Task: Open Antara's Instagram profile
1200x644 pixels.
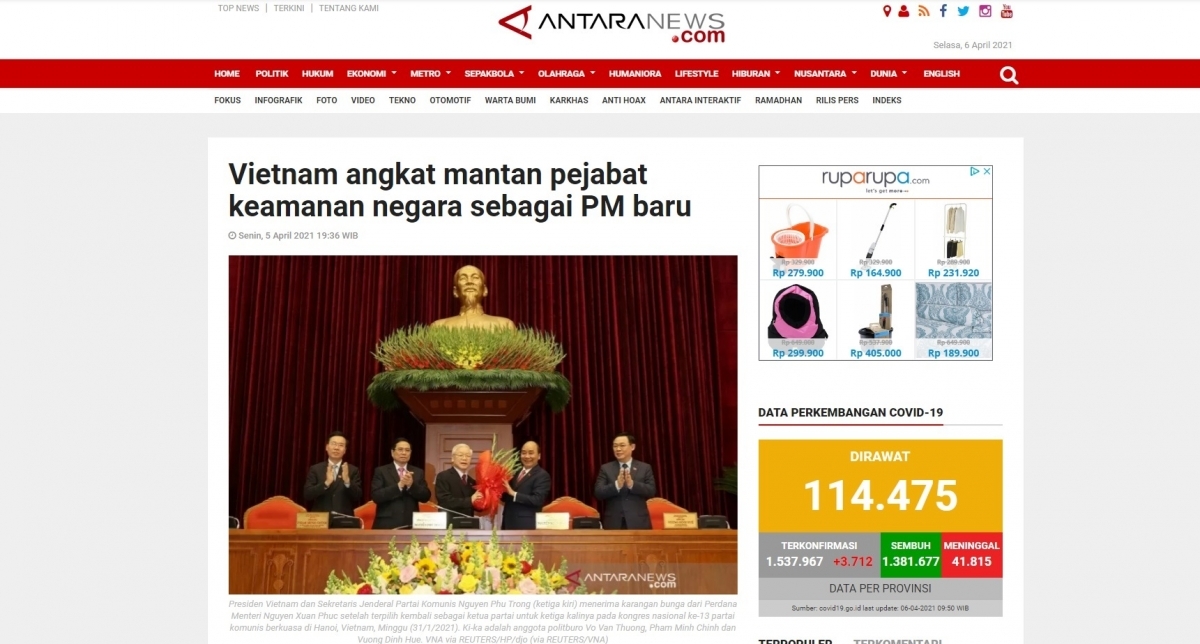Action: [x=985, y=11]
